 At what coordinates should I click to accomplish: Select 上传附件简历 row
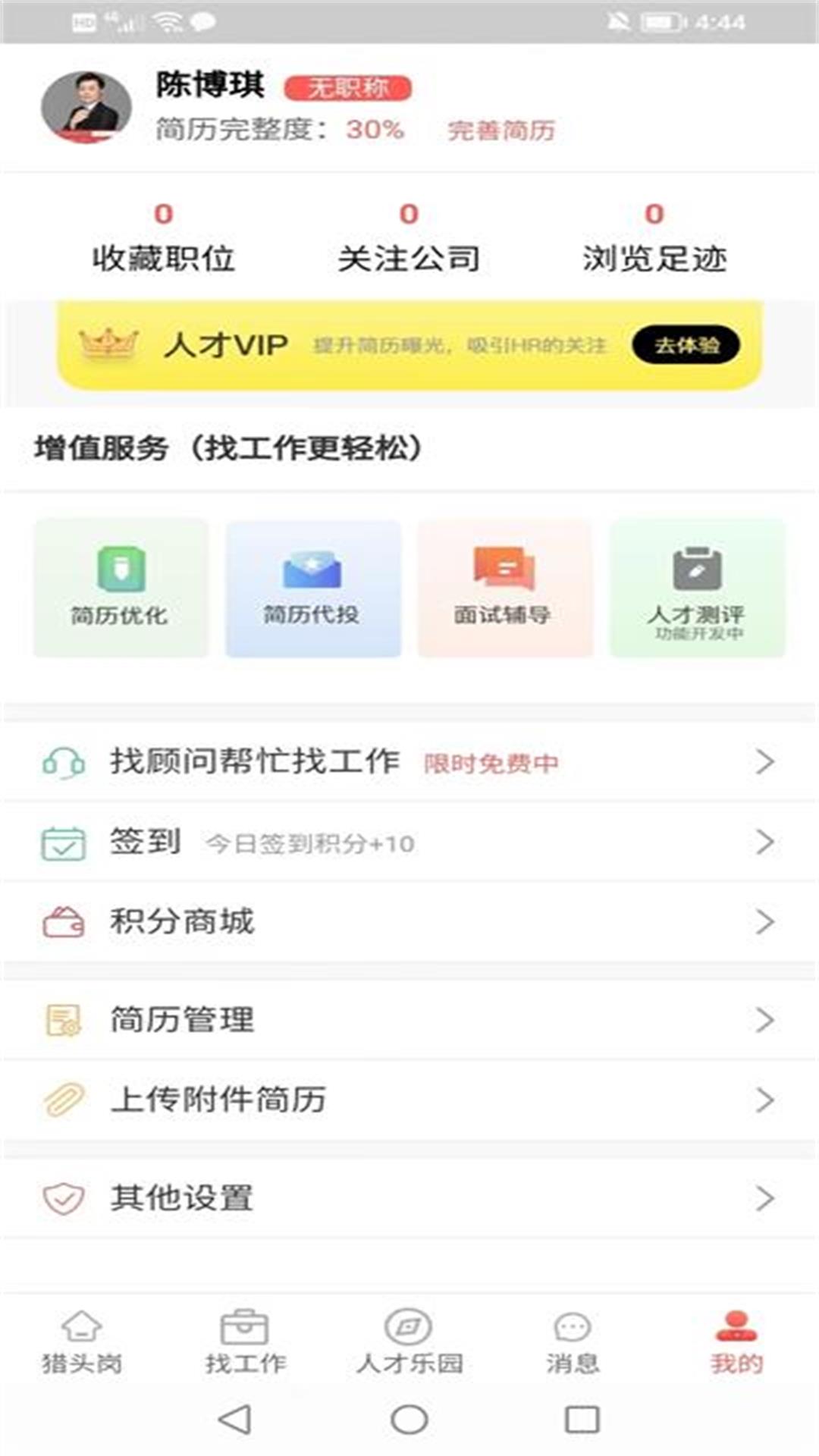click(x=409, y=1100)
